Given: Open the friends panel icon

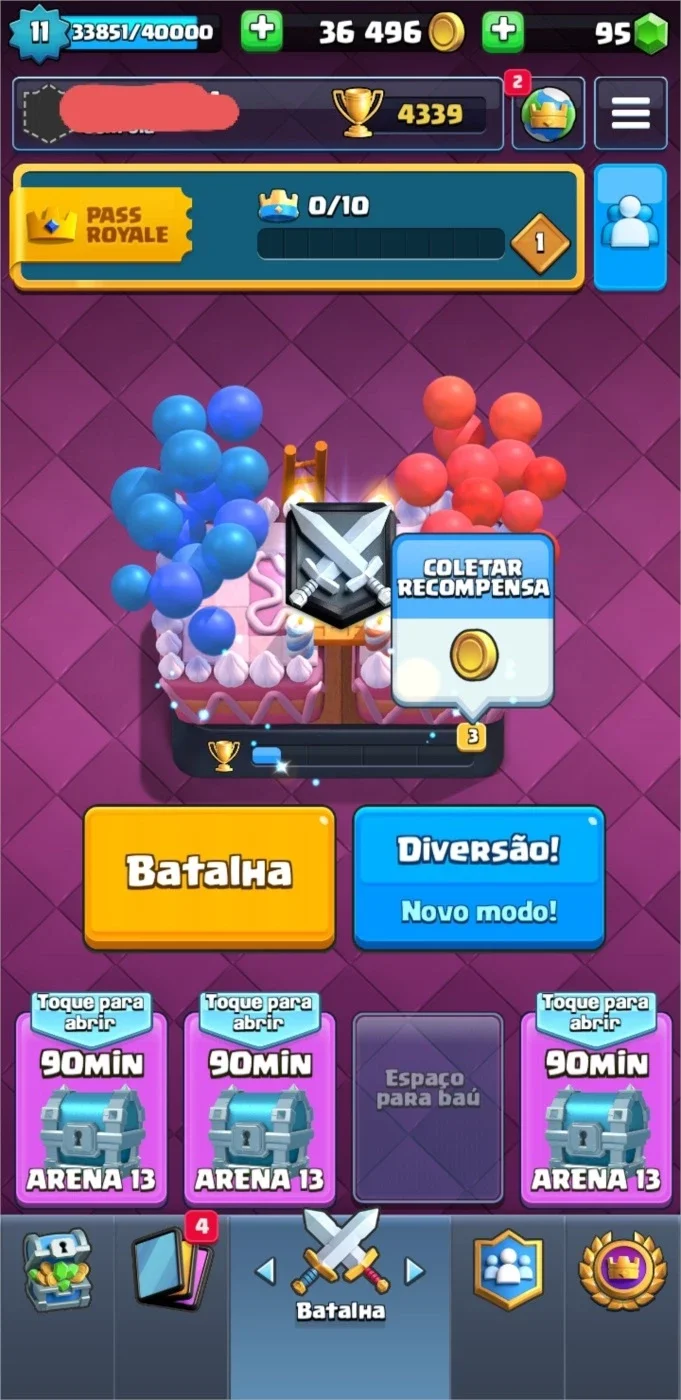Looking at the screenshot, I should [x=630, y=227].
